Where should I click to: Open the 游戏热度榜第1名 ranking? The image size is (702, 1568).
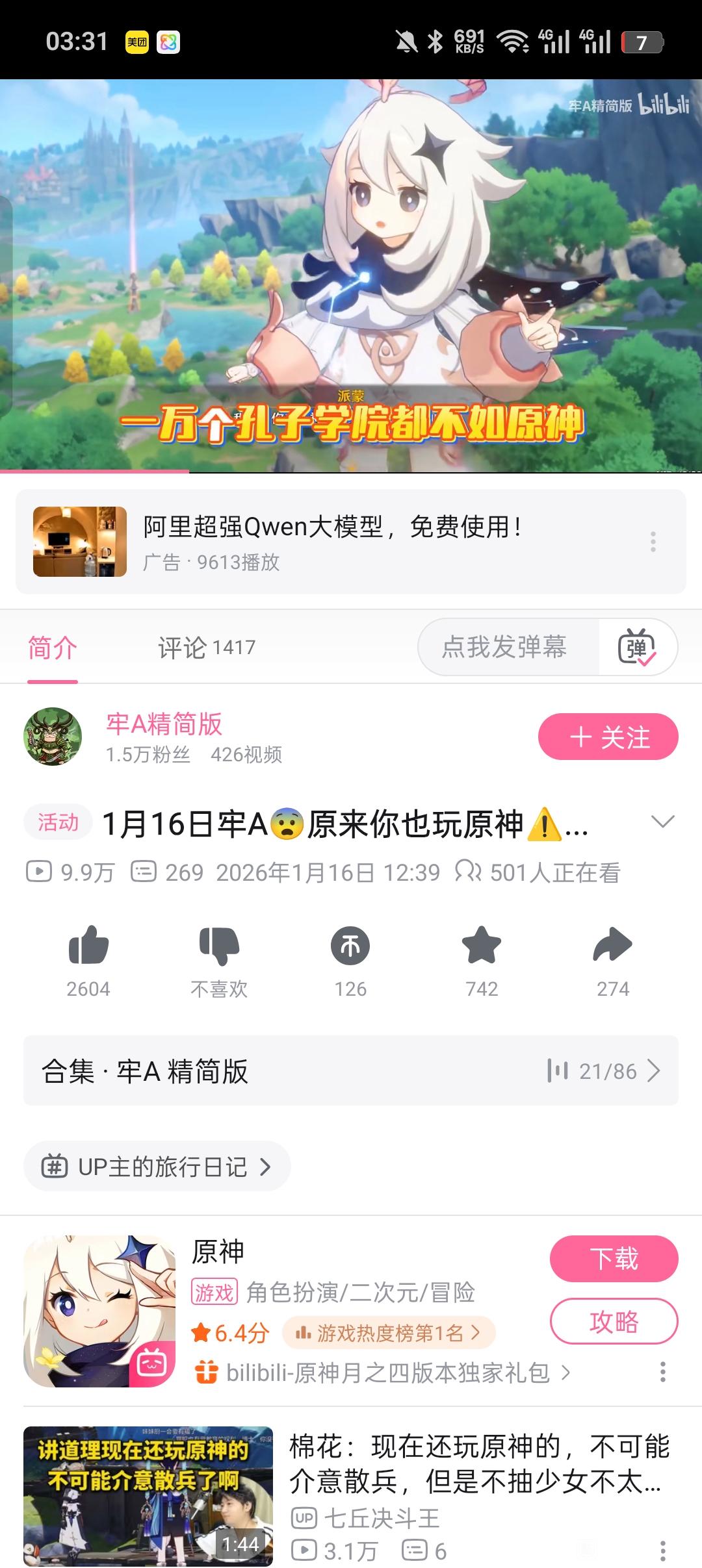[389, 1334]
